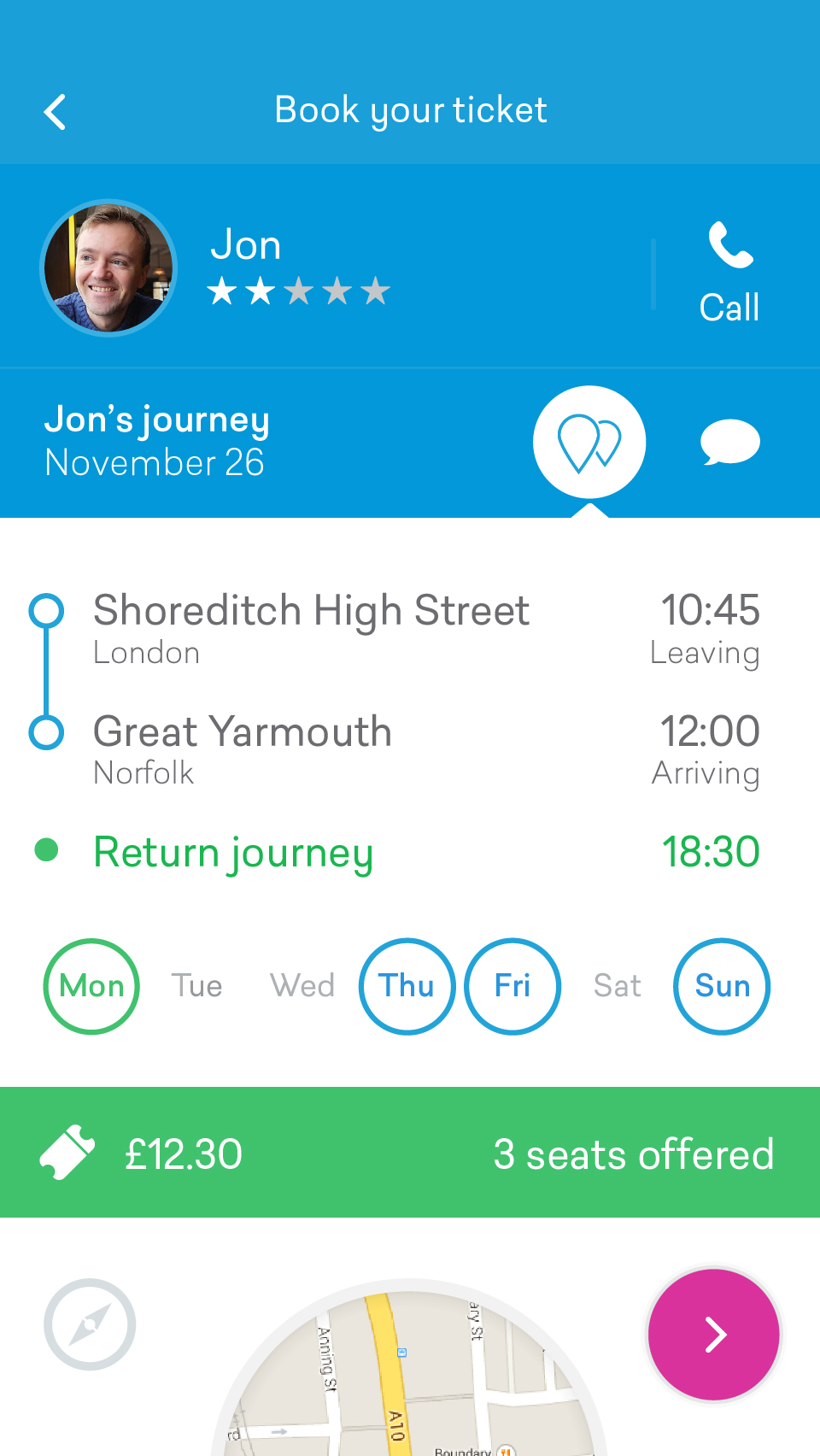This screenshot has width=820, height=1456.
Task: Tap the compass icon
Action: (90, 1324)
